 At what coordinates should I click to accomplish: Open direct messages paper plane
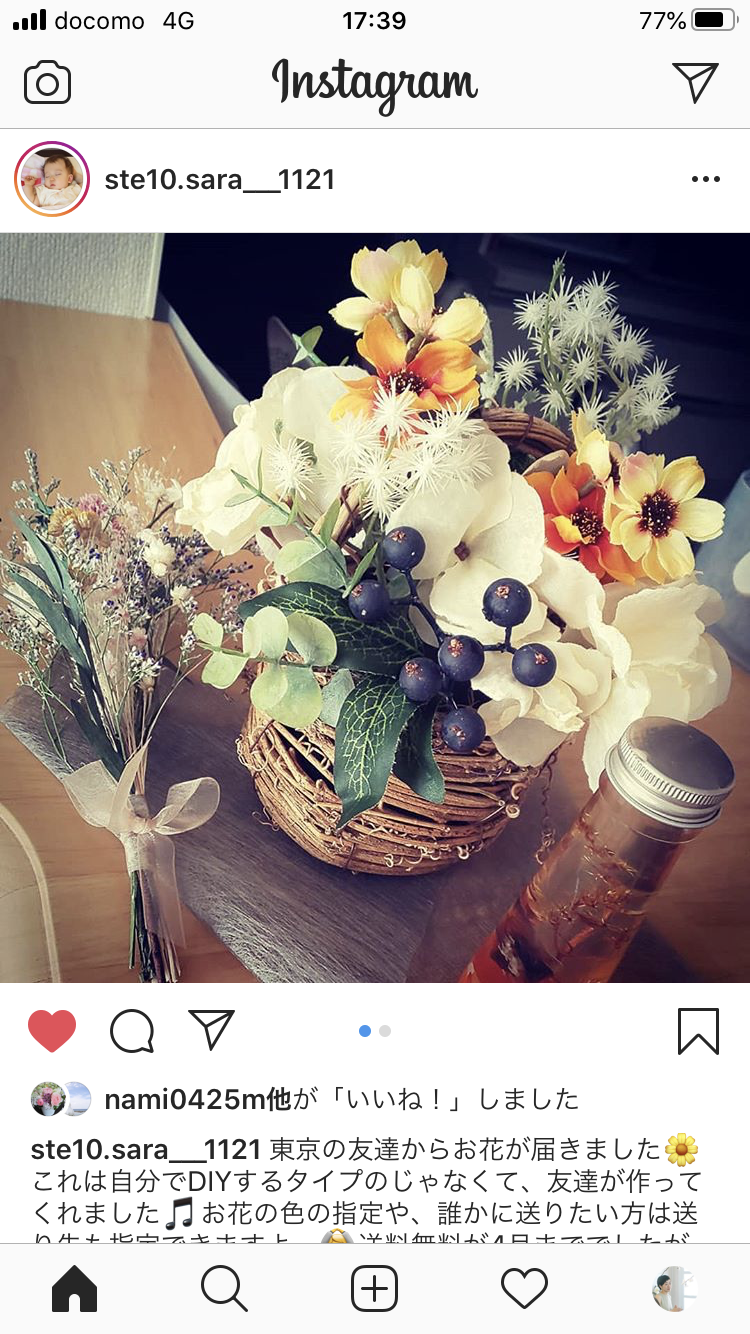[695, 82]
